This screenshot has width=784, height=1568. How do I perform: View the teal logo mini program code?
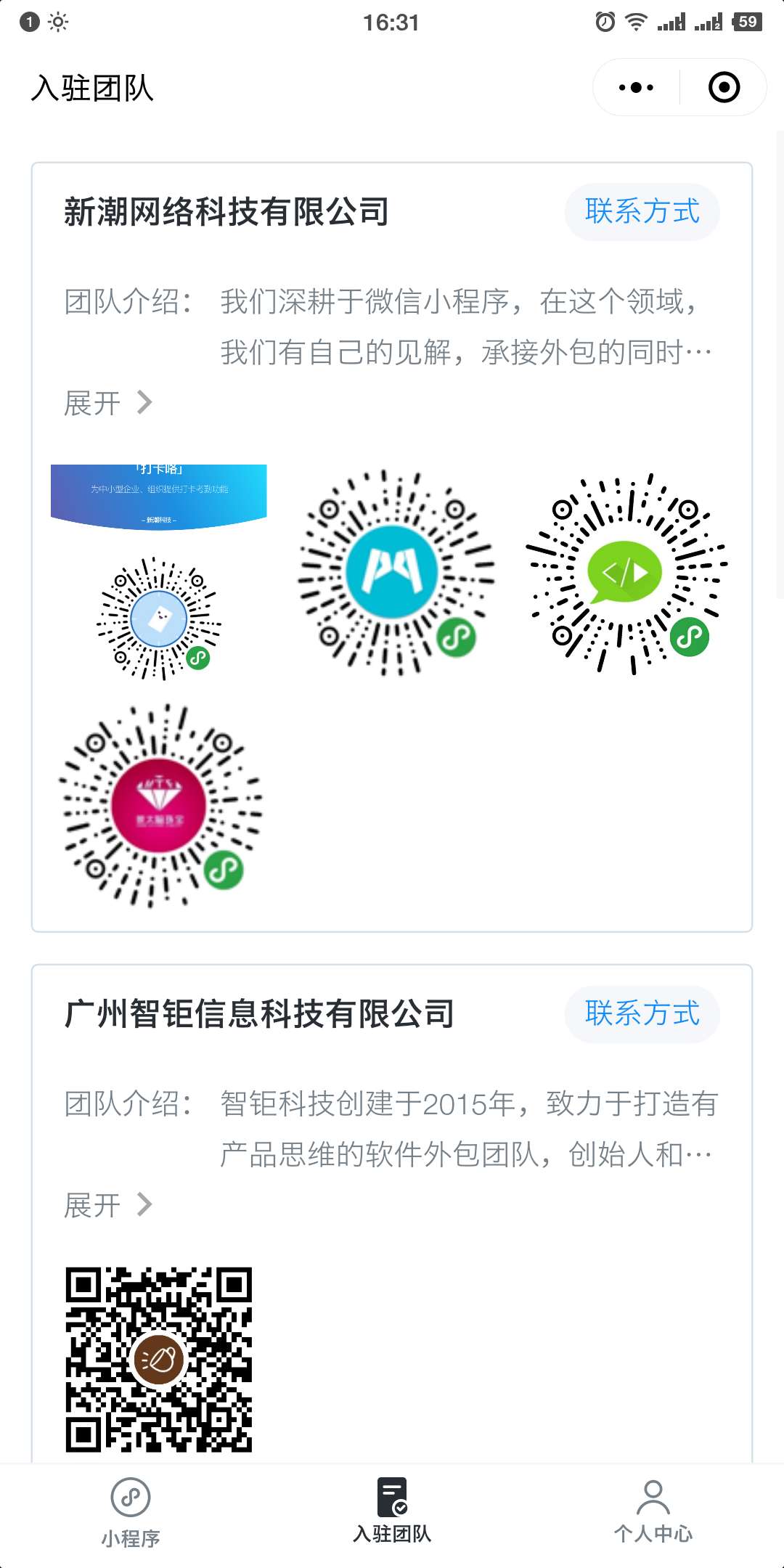pos(396,573)
